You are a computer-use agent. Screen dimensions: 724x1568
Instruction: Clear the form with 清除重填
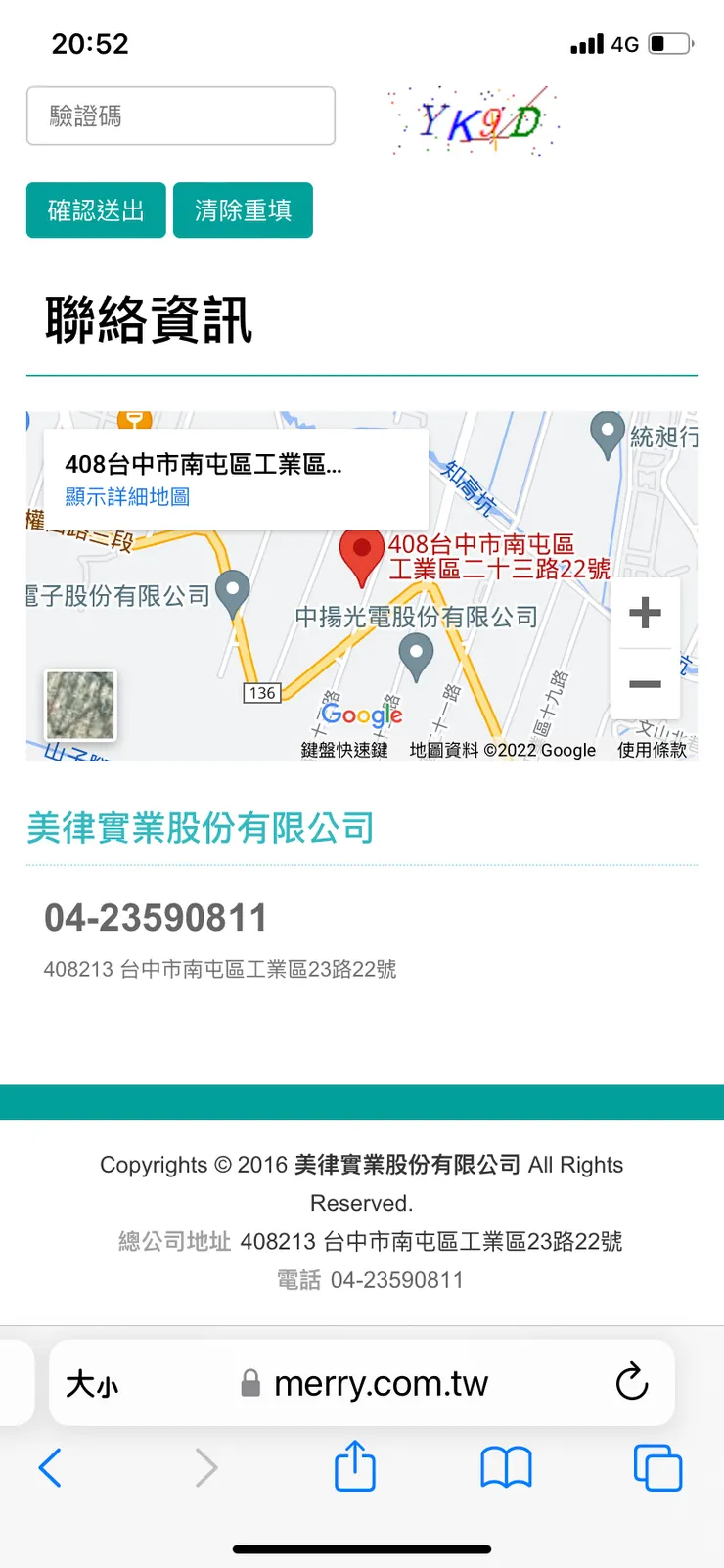tap(243, 210)
